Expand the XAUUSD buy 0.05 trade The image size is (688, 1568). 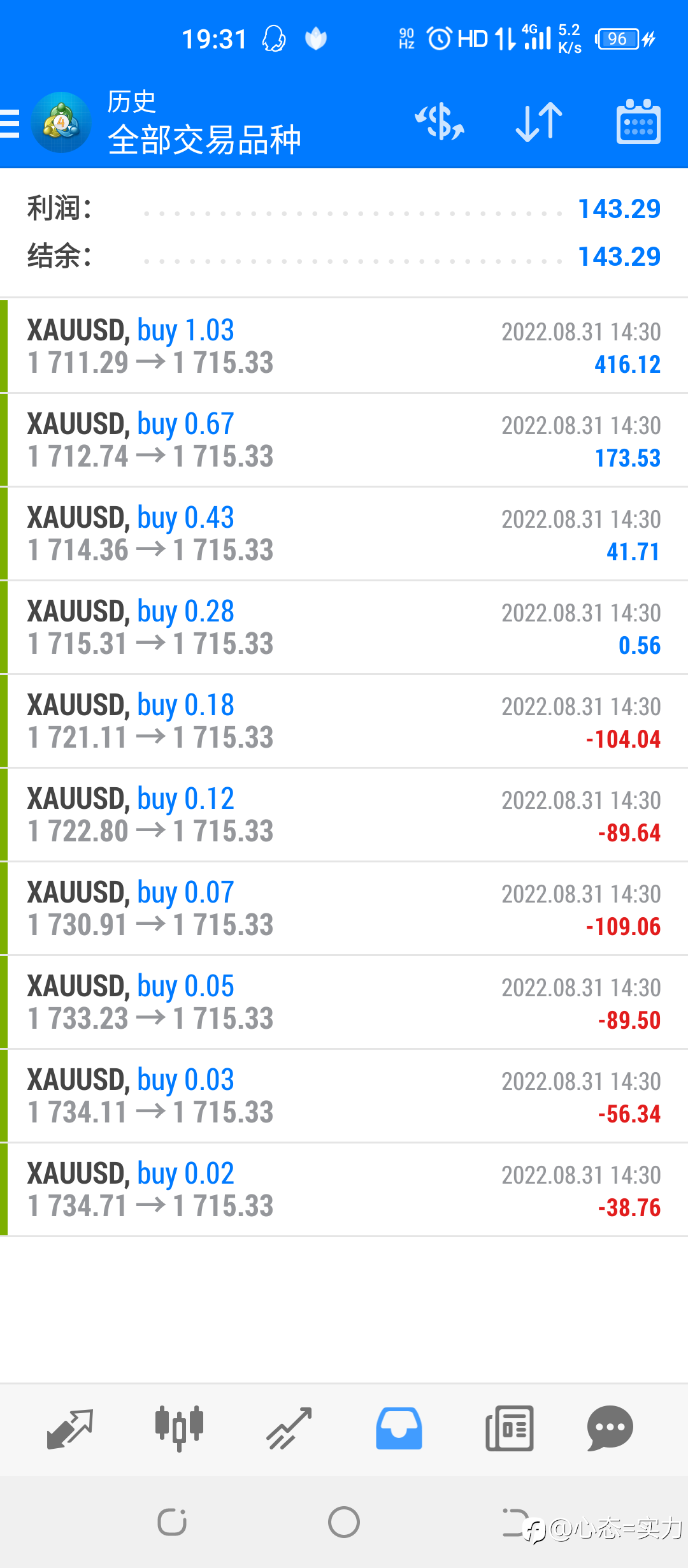point(344,1002)
